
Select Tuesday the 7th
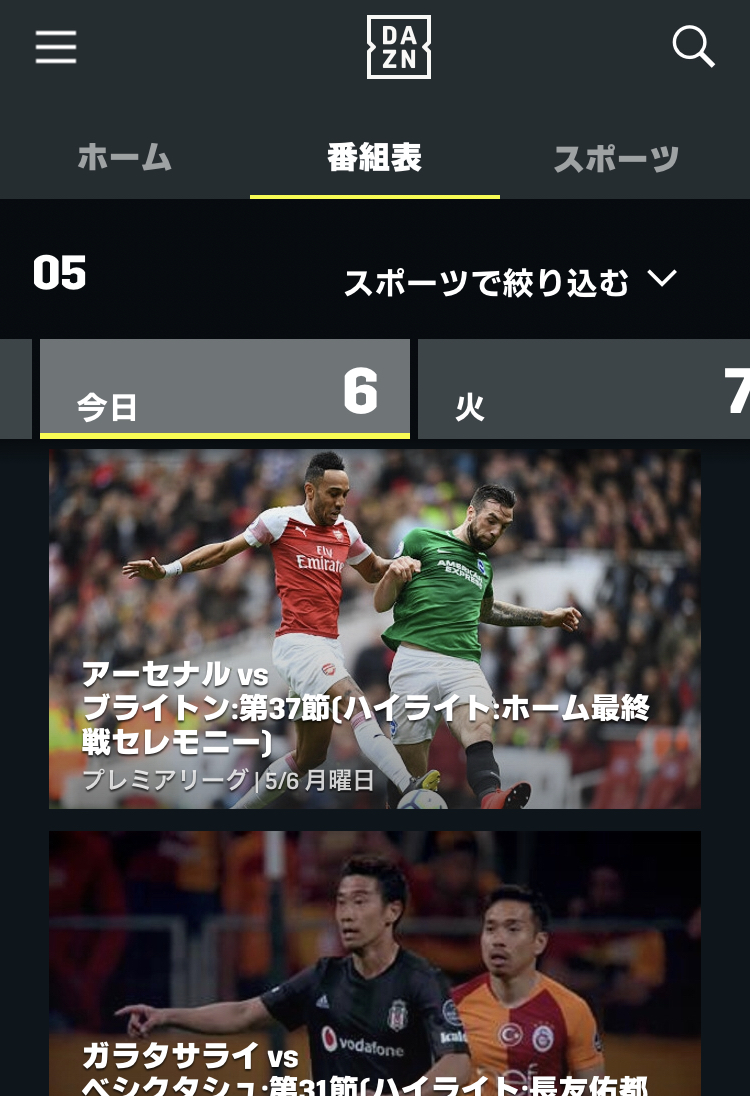click(x=584, y=390)
